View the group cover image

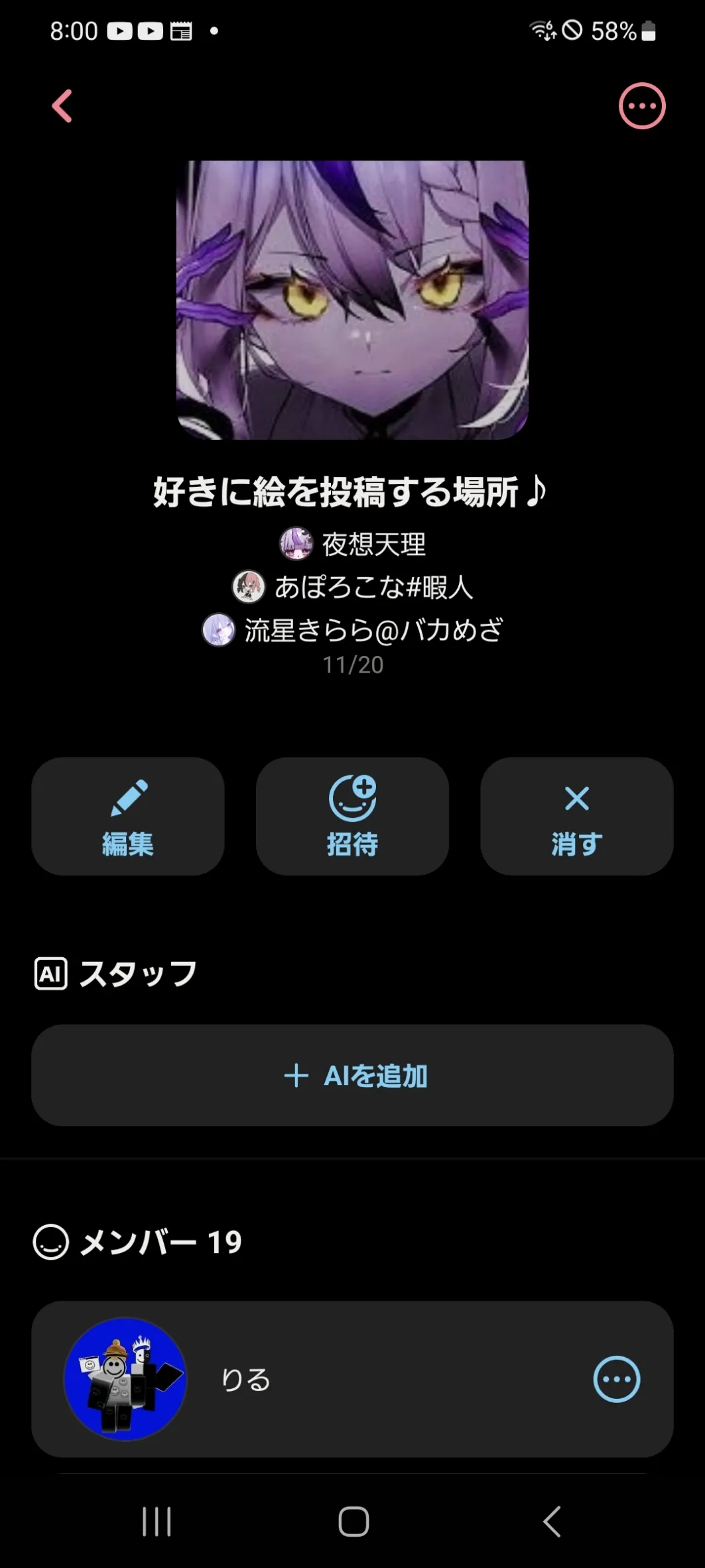point(352,300)
